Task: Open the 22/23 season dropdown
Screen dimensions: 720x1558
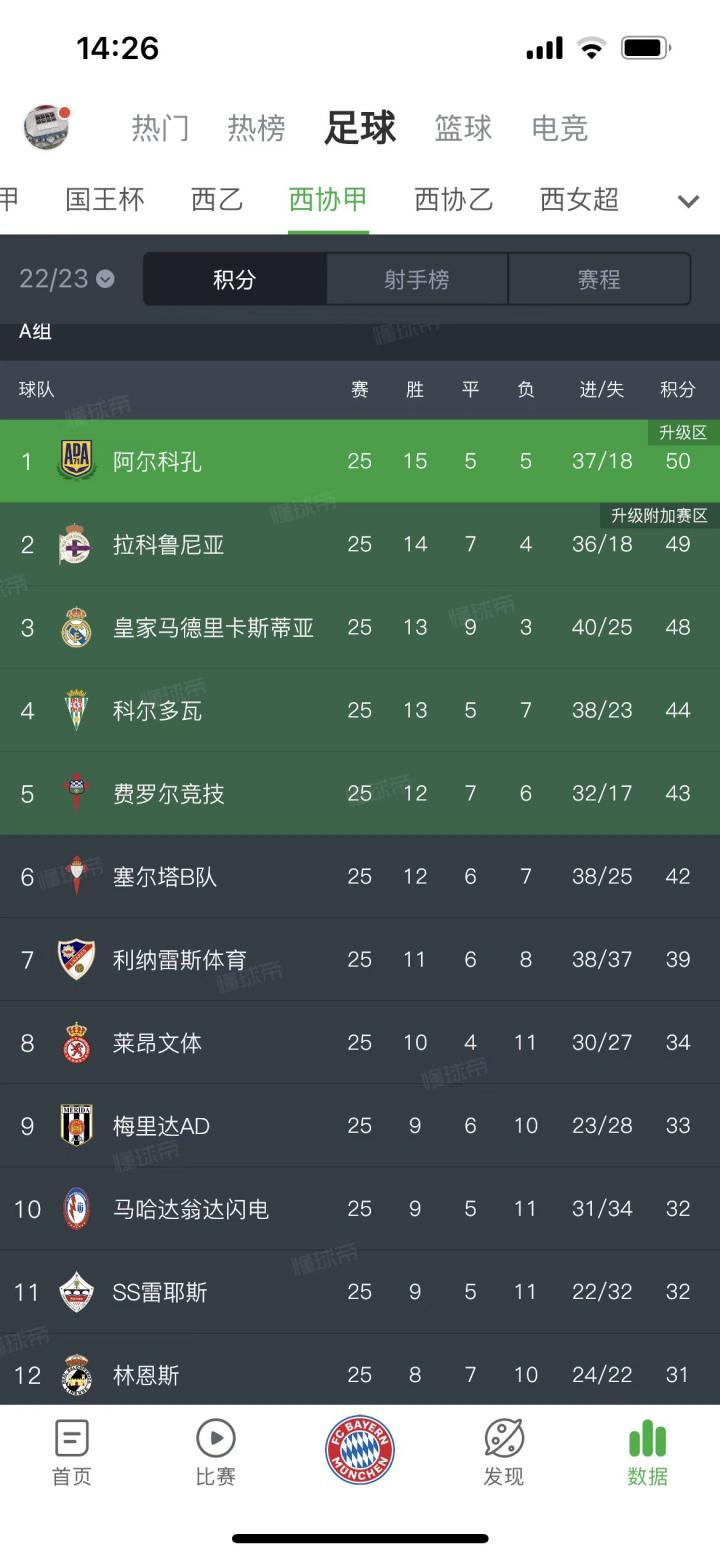Action: 67,279
